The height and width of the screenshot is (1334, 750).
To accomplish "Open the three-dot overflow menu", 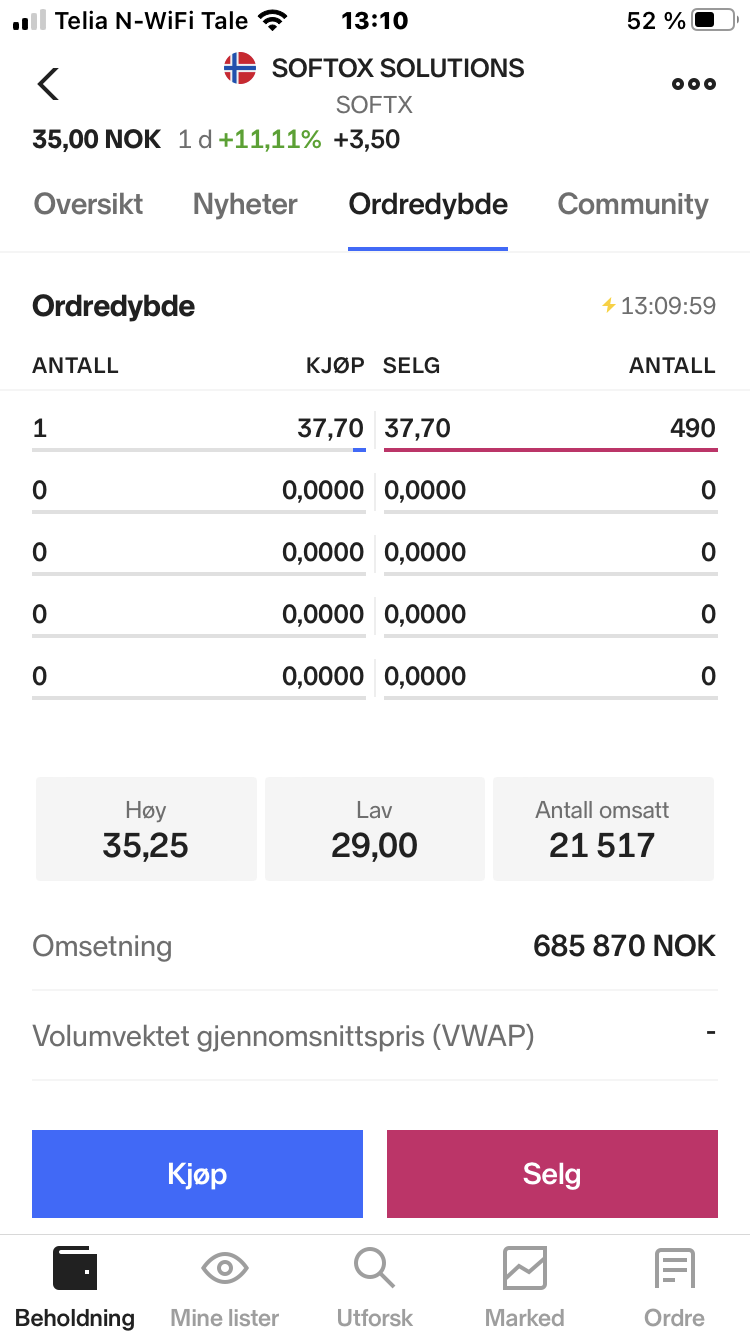I will [693, 84].
